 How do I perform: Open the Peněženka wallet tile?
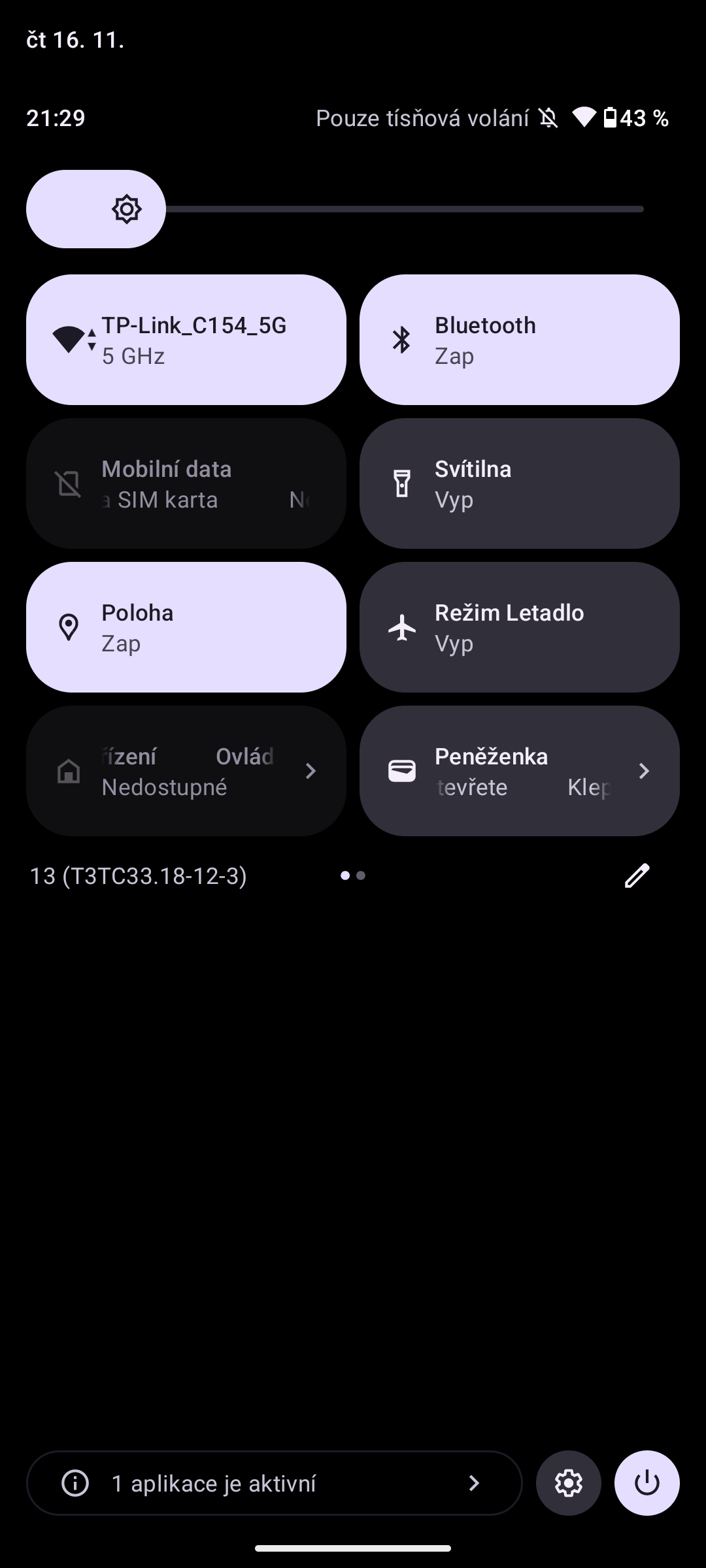point(520,771)
